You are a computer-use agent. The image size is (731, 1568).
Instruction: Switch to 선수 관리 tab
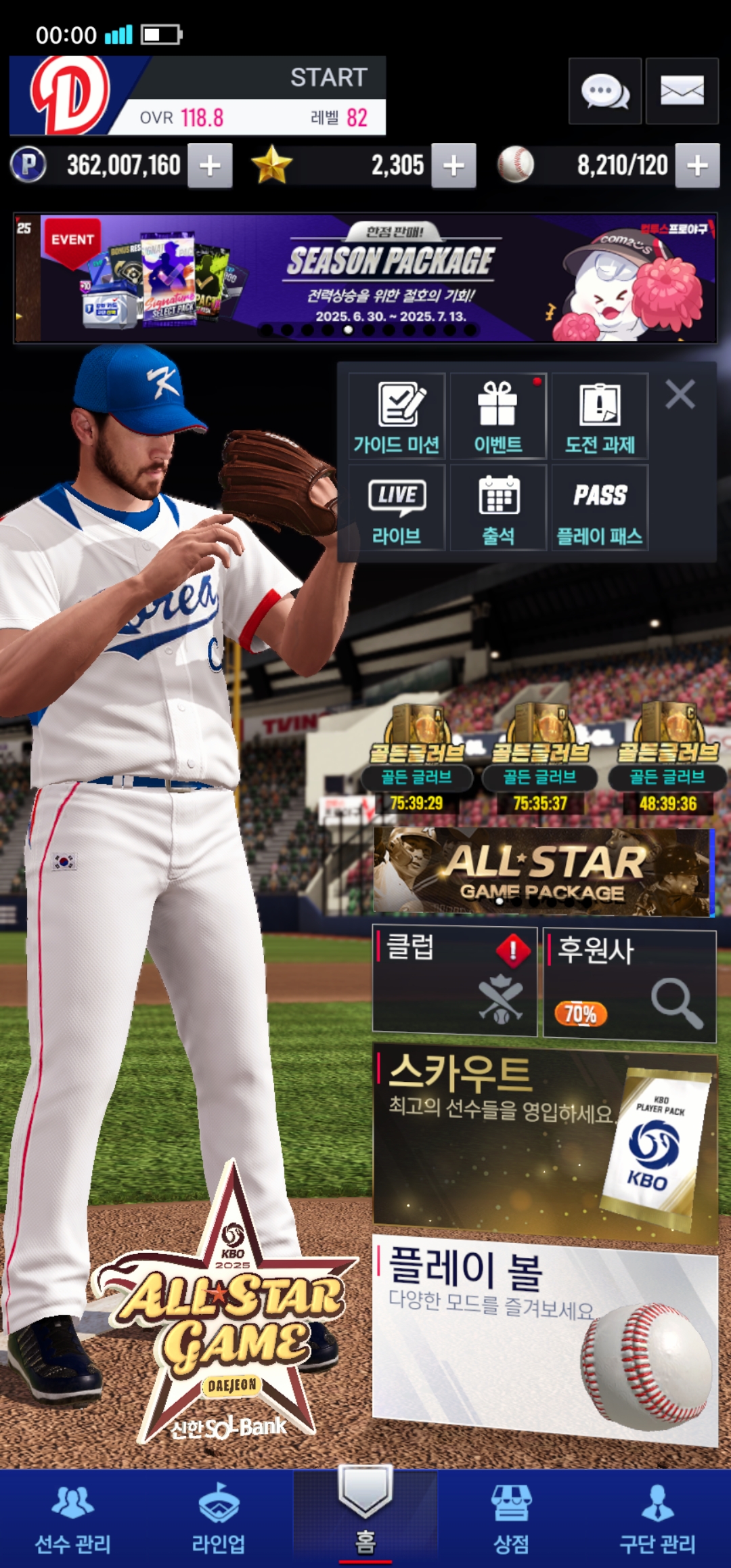pos(72,1520)
